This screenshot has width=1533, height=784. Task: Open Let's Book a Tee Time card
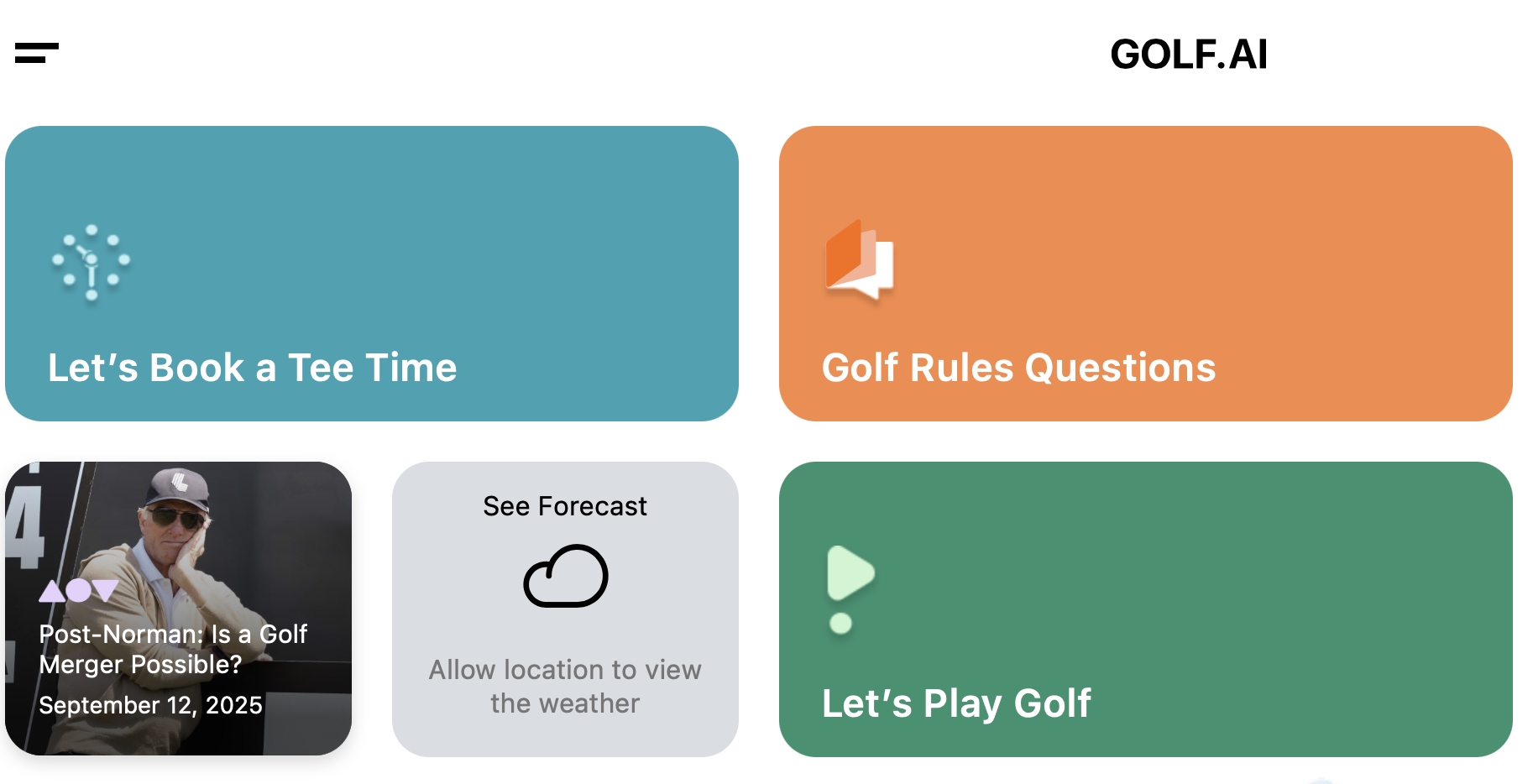371,274
